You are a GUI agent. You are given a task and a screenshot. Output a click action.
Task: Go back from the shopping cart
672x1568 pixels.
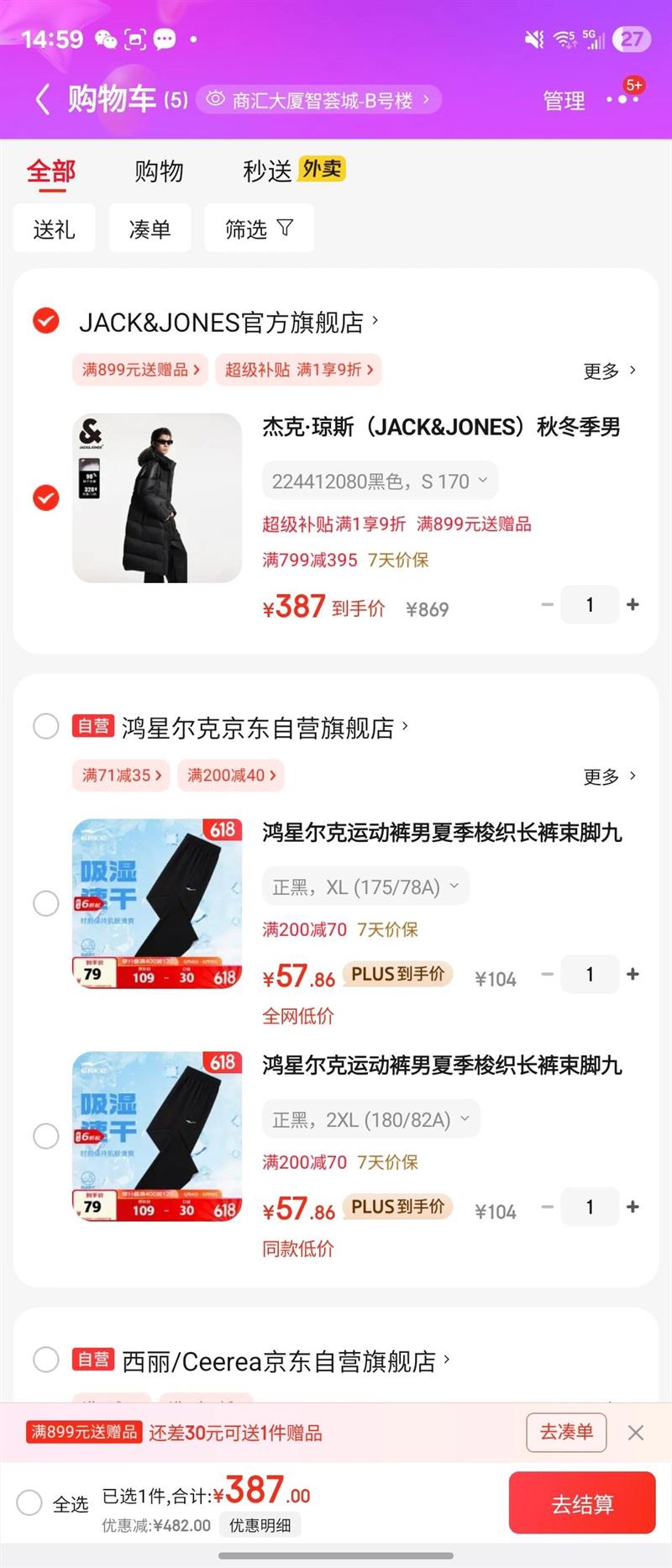pyautogui.click(x=43, y=99)
